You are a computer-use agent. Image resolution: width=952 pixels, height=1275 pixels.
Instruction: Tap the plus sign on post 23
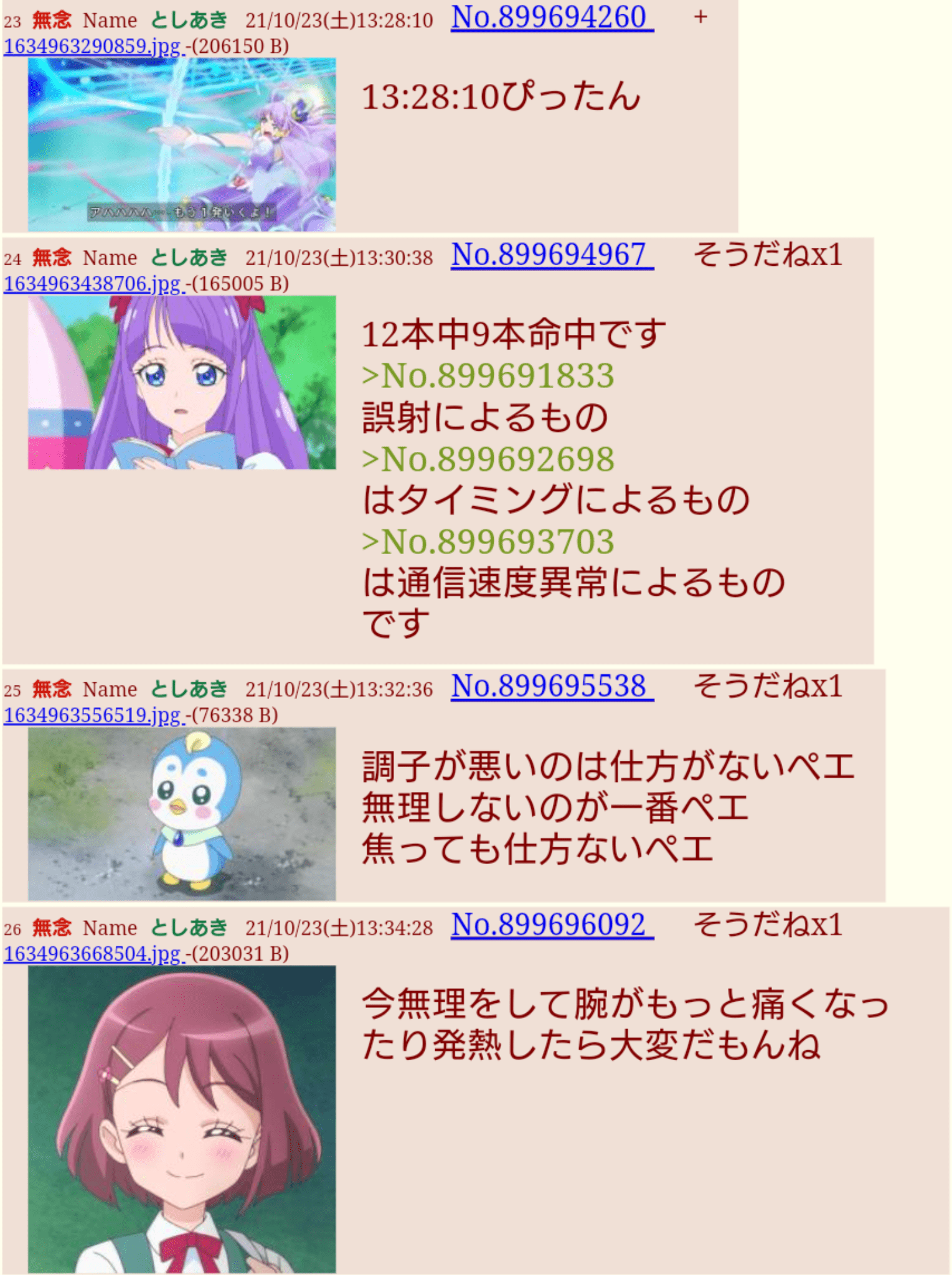point(700,17)
